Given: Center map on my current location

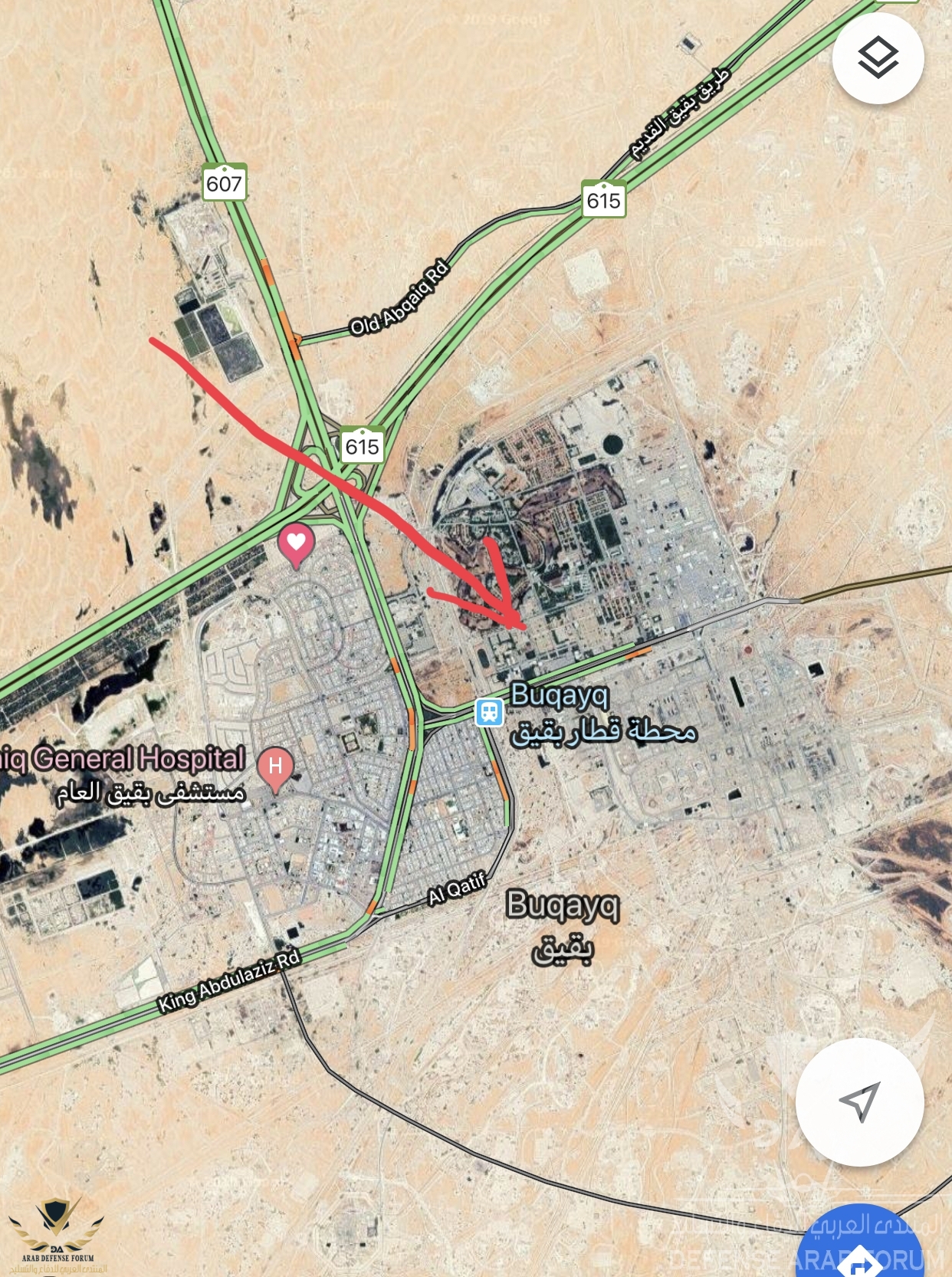Looking at the screenshot, I should point(859,1101).
